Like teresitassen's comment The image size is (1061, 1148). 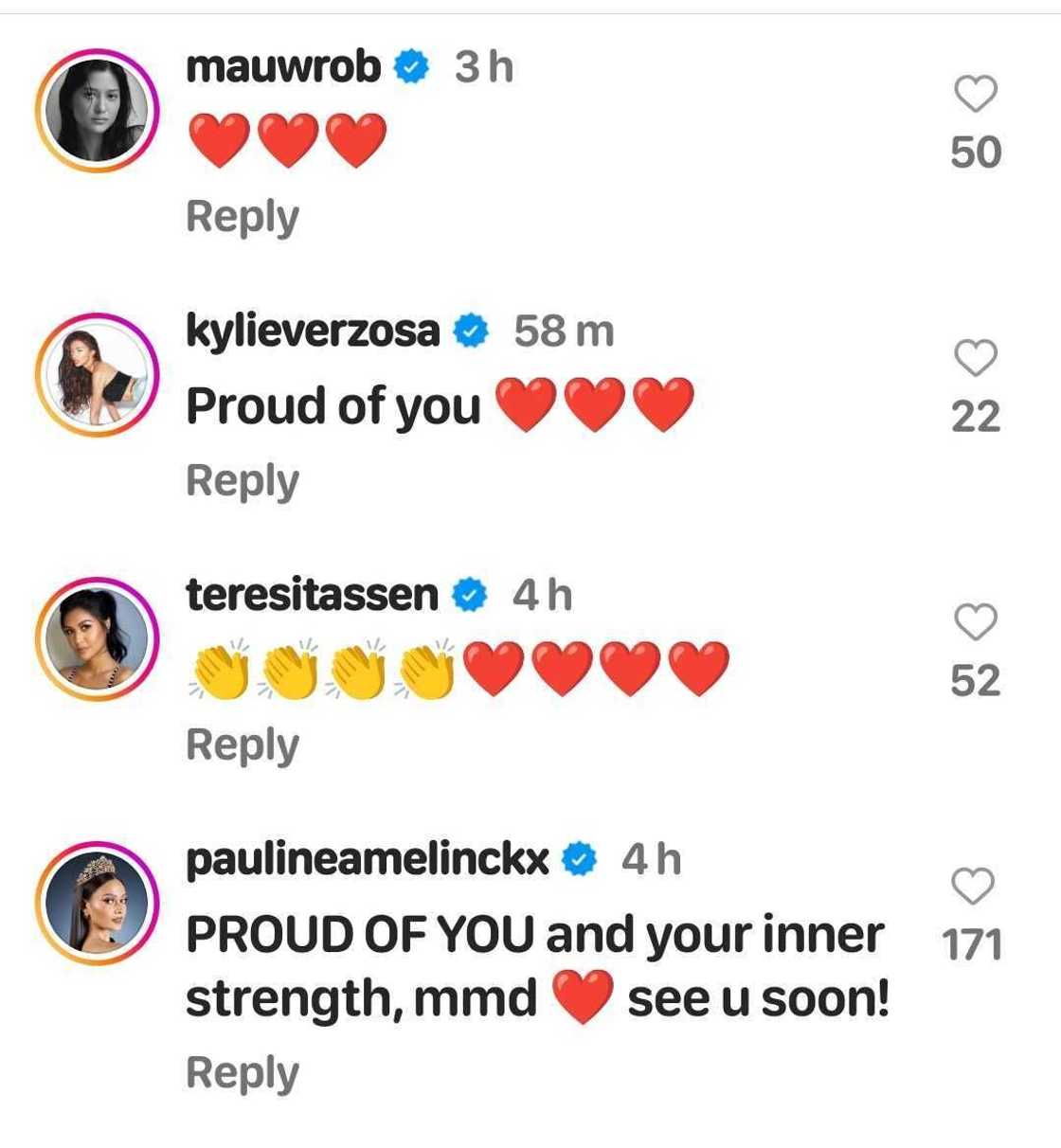[x=975, y=622]
